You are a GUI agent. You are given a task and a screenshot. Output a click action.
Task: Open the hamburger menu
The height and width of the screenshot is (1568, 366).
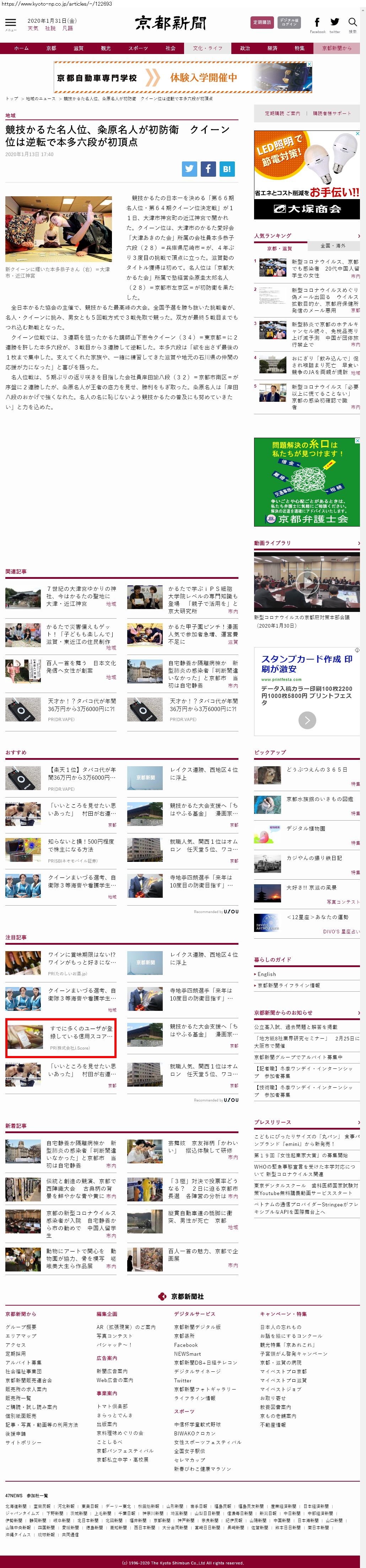tap(10, 23)
